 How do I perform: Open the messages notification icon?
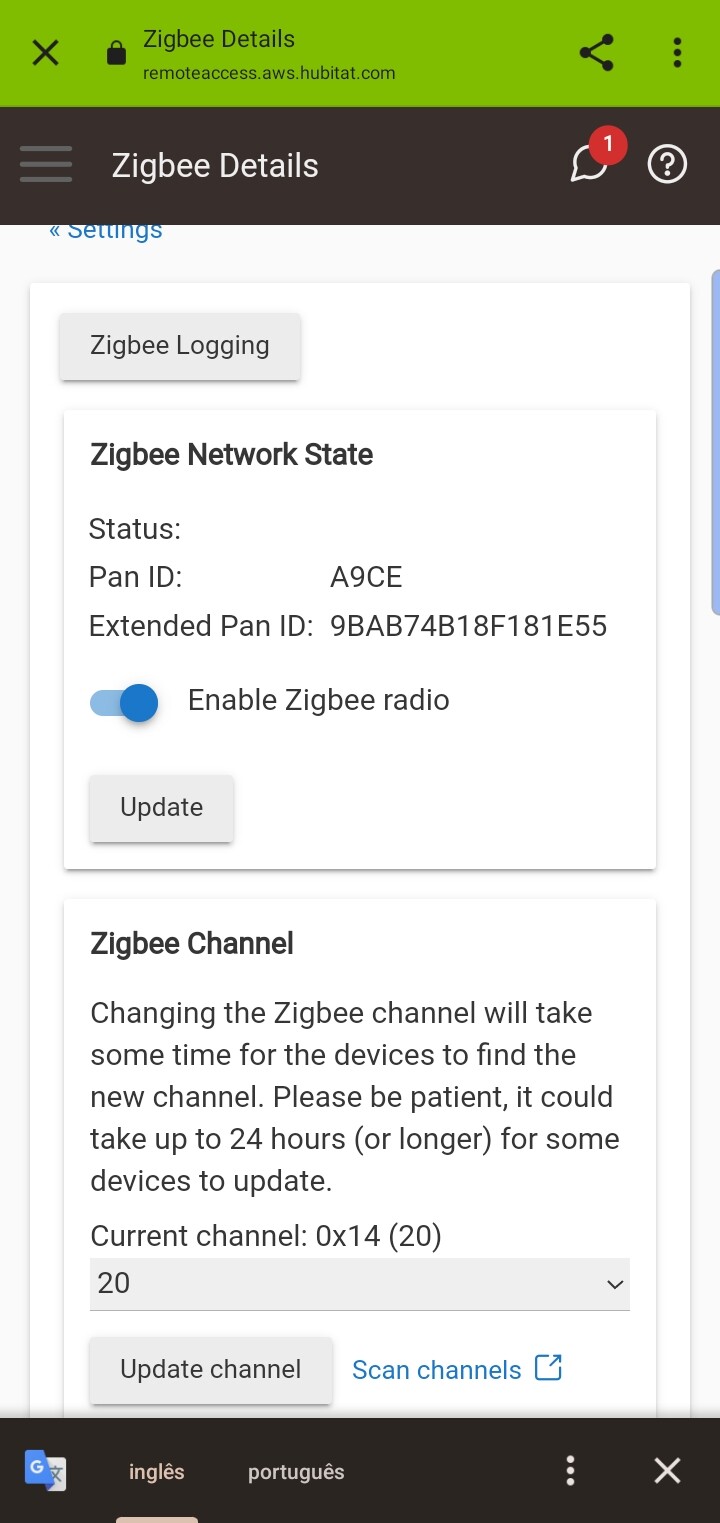(590, 164)
